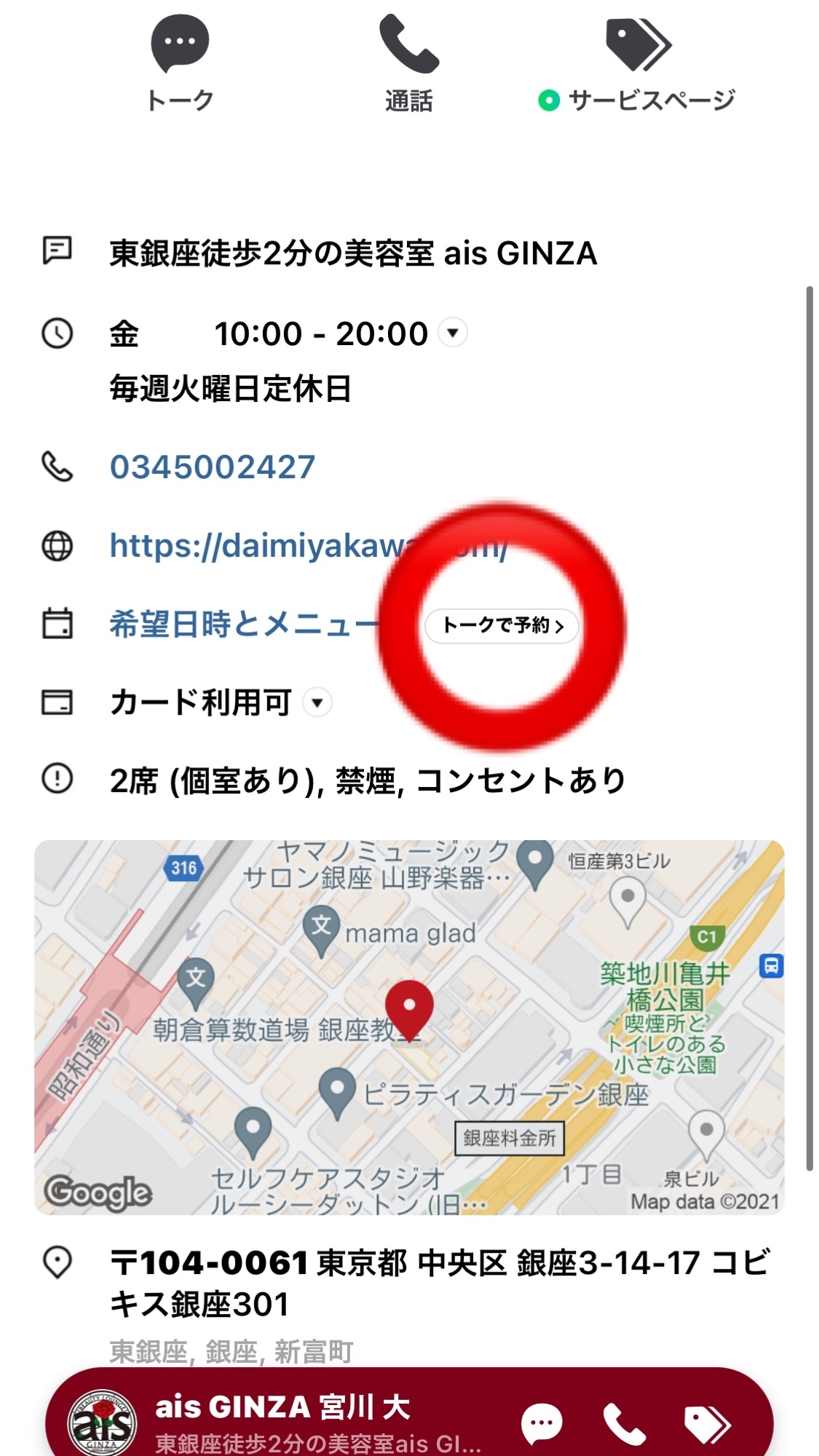Open the サービスページ

pos(638,63)
